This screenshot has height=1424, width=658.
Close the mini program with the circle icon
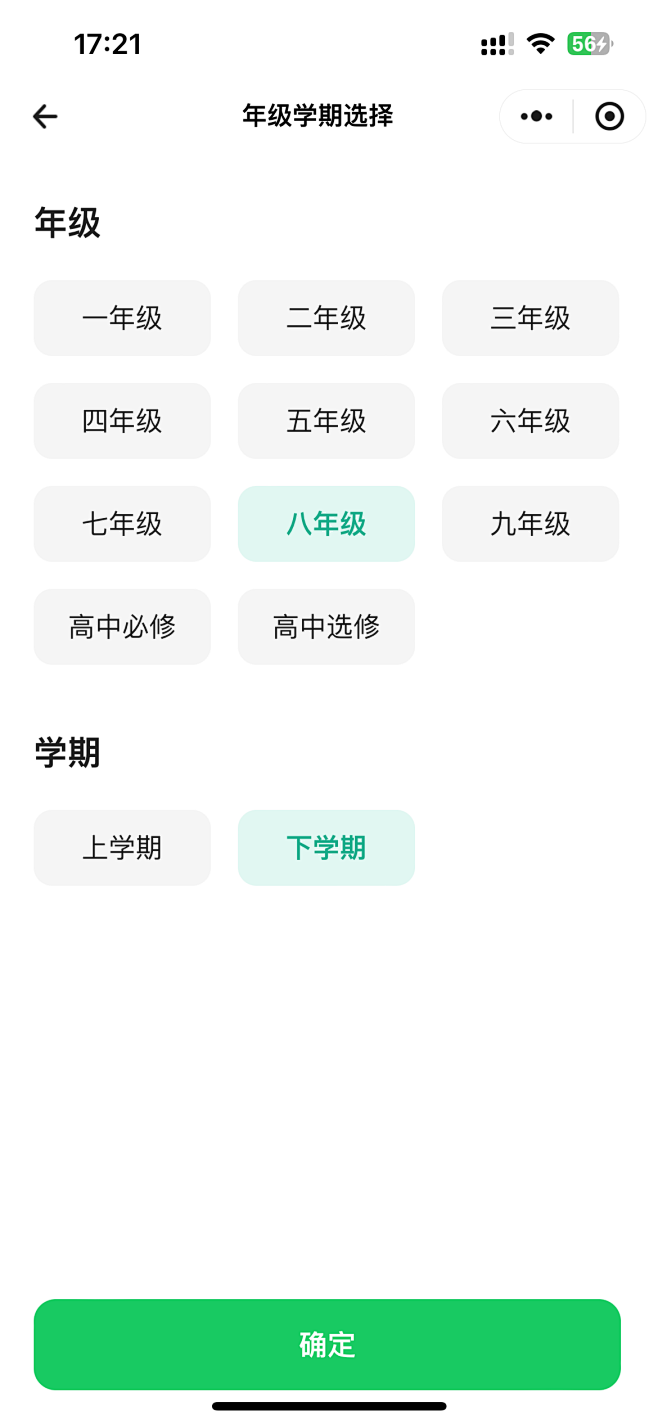click(609, 117)
